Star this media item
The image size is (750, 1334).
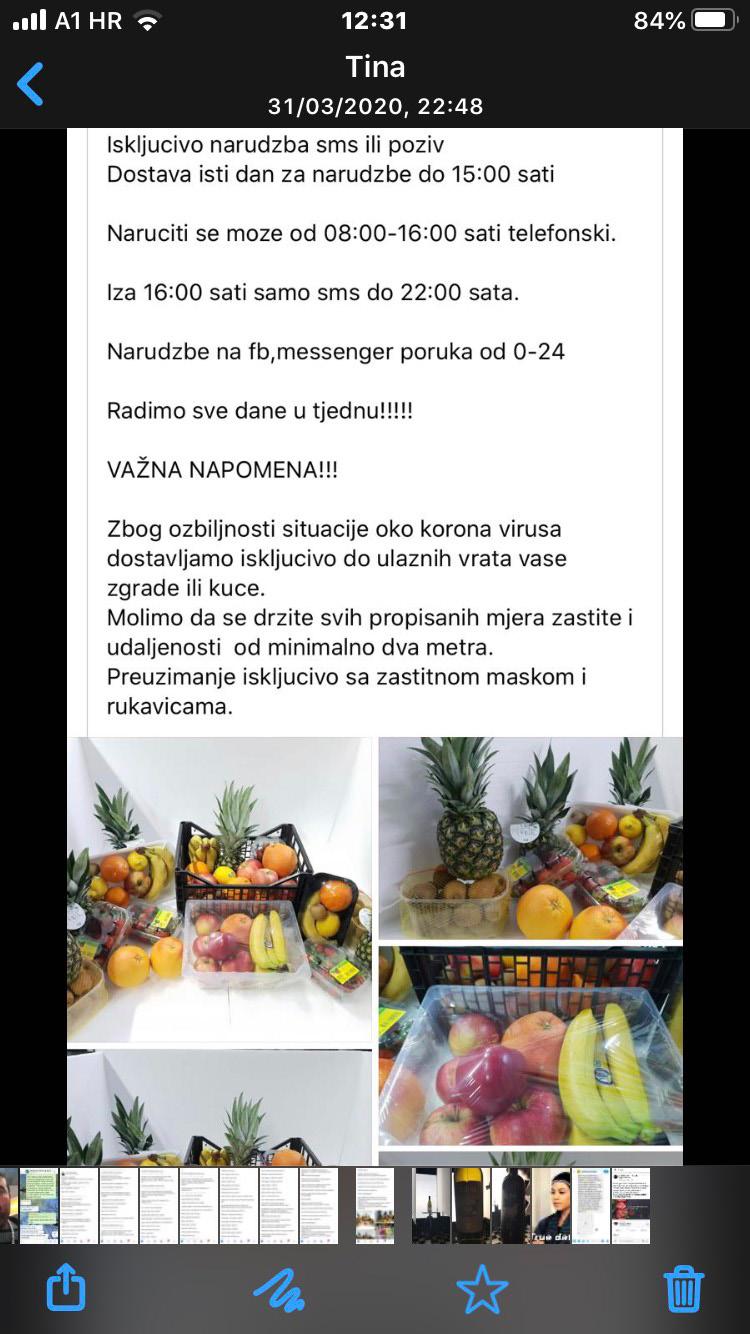[482, 1289]
